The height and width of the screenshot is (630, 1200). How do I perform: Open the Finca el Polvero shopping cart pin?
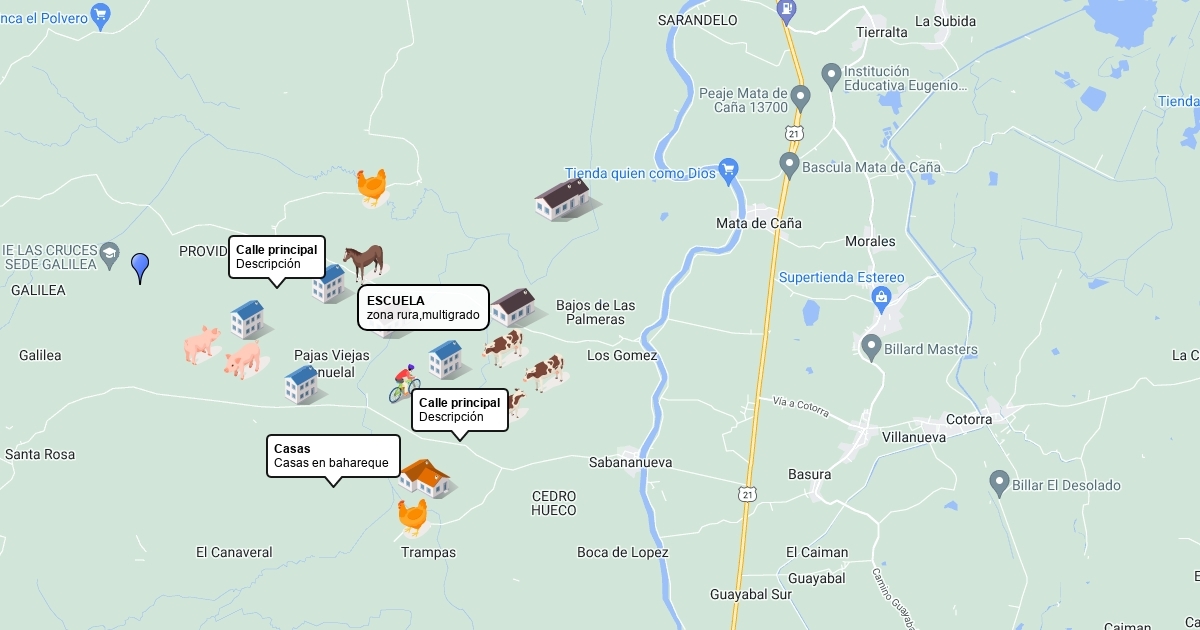(100, 14)
